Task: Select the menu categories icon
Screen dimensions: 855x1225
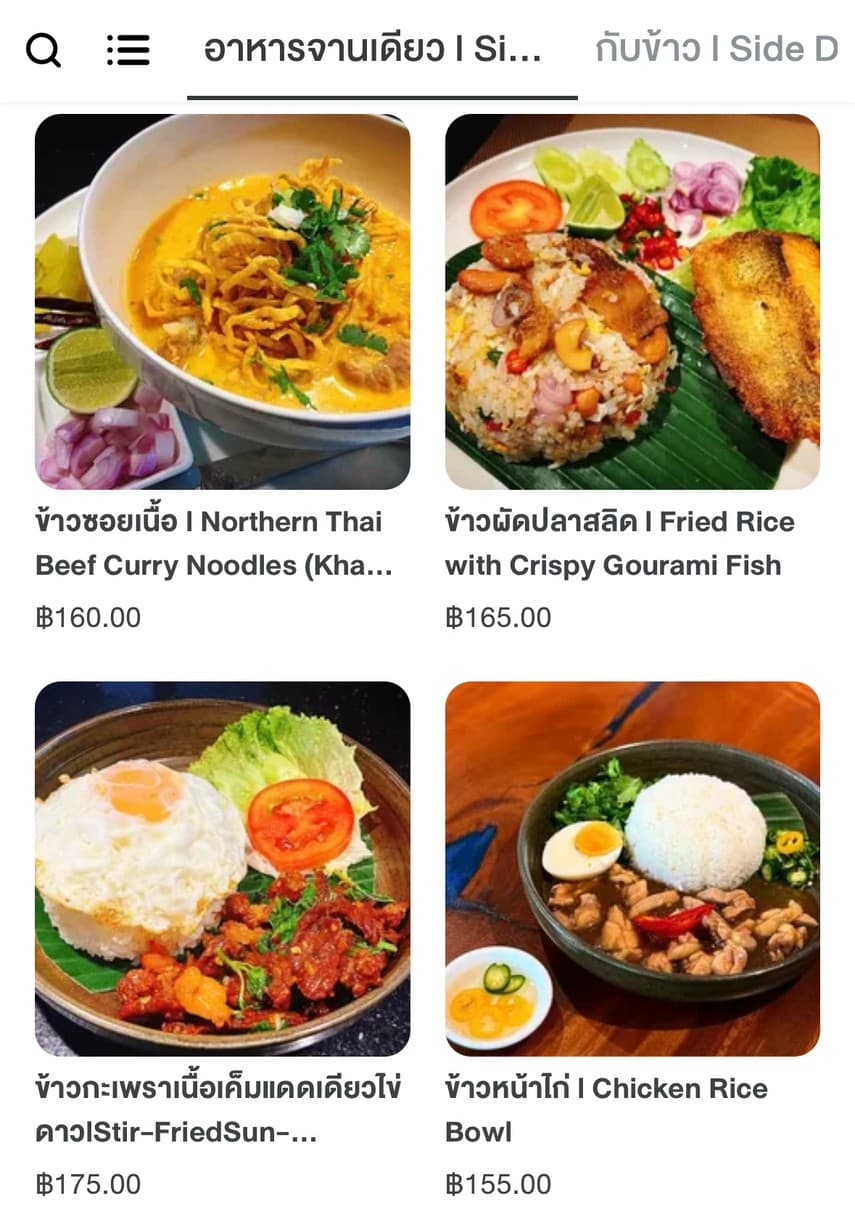Action: click(128, 50)
